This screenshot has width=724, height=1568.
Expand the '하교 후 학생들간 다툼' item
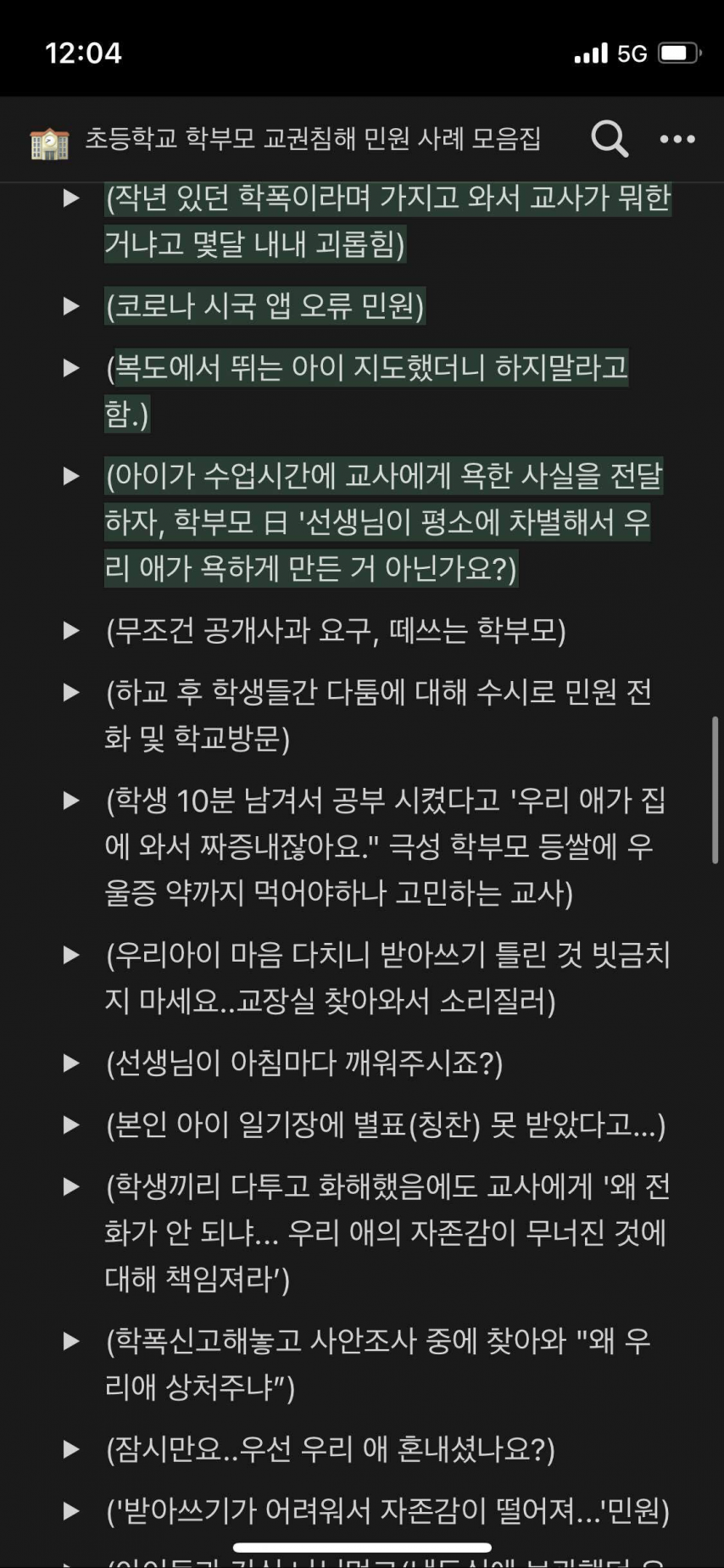(72, 693)
